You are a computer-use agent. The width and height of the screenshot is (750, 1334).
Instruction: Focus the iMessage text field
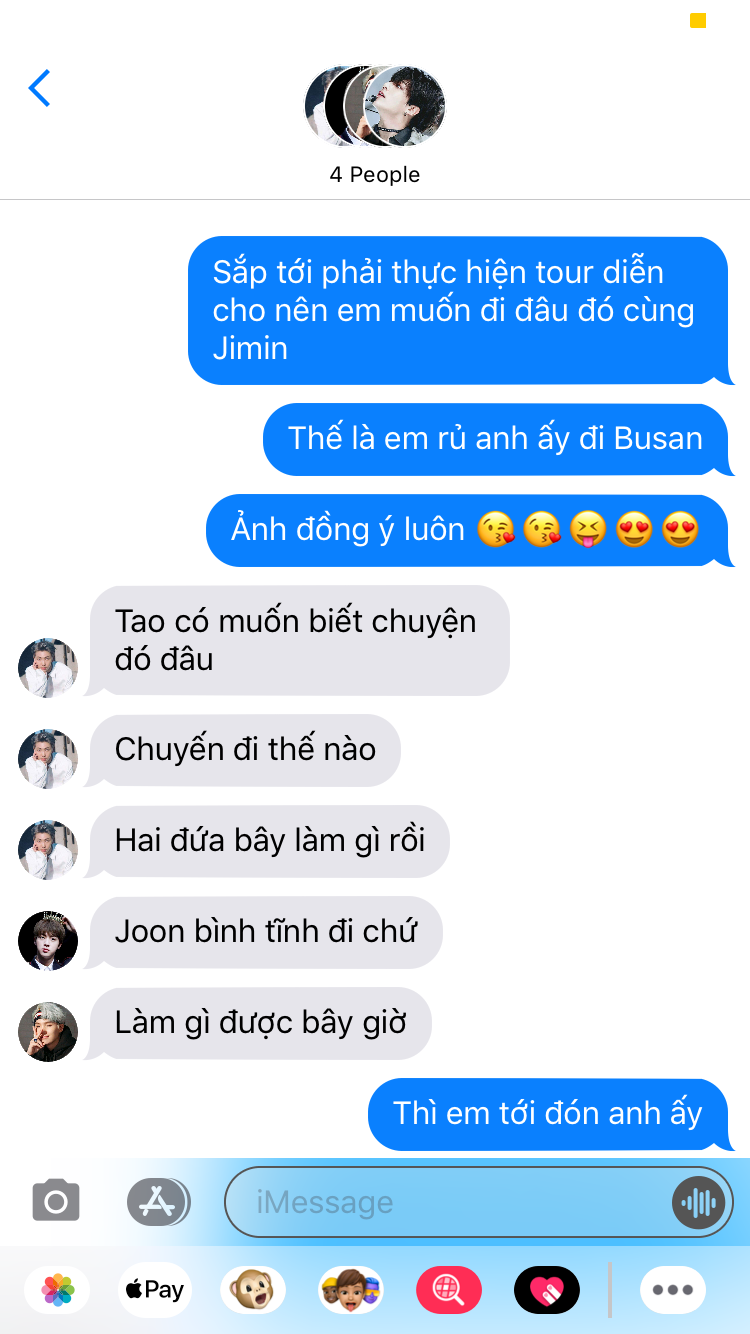pos(452,1202)
